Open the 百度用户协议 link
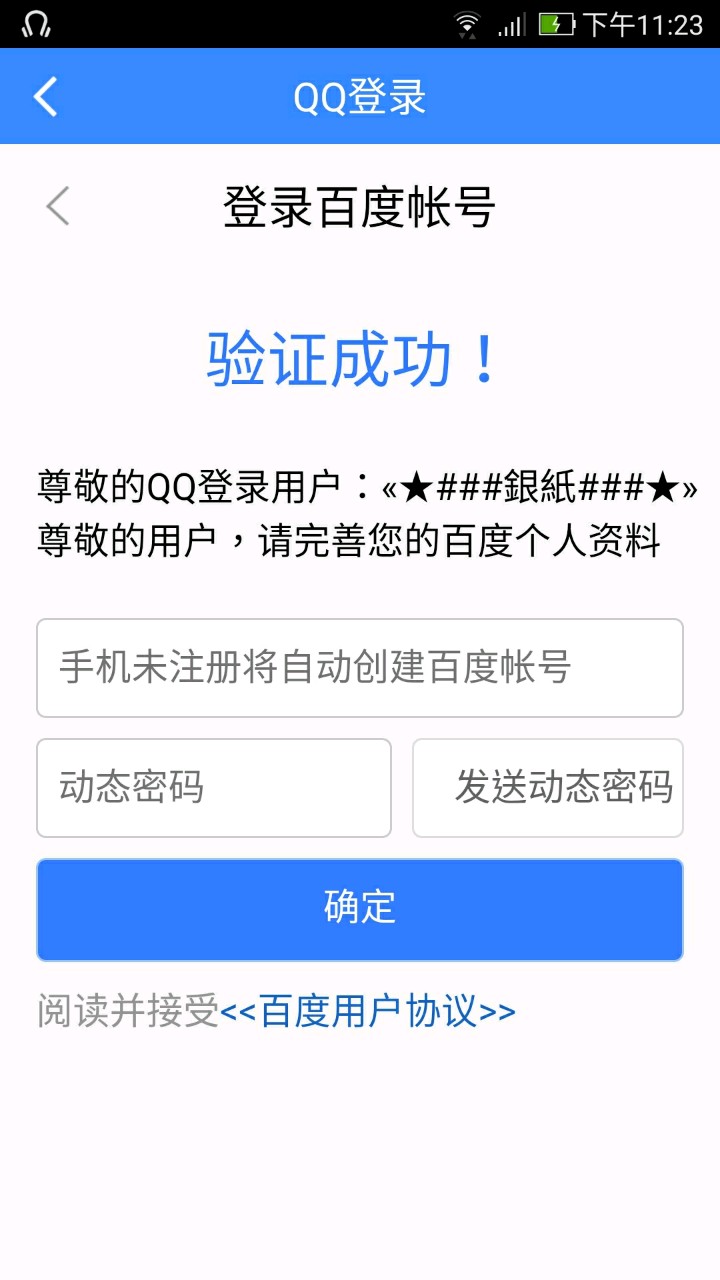 click(x=368, y=1012)
